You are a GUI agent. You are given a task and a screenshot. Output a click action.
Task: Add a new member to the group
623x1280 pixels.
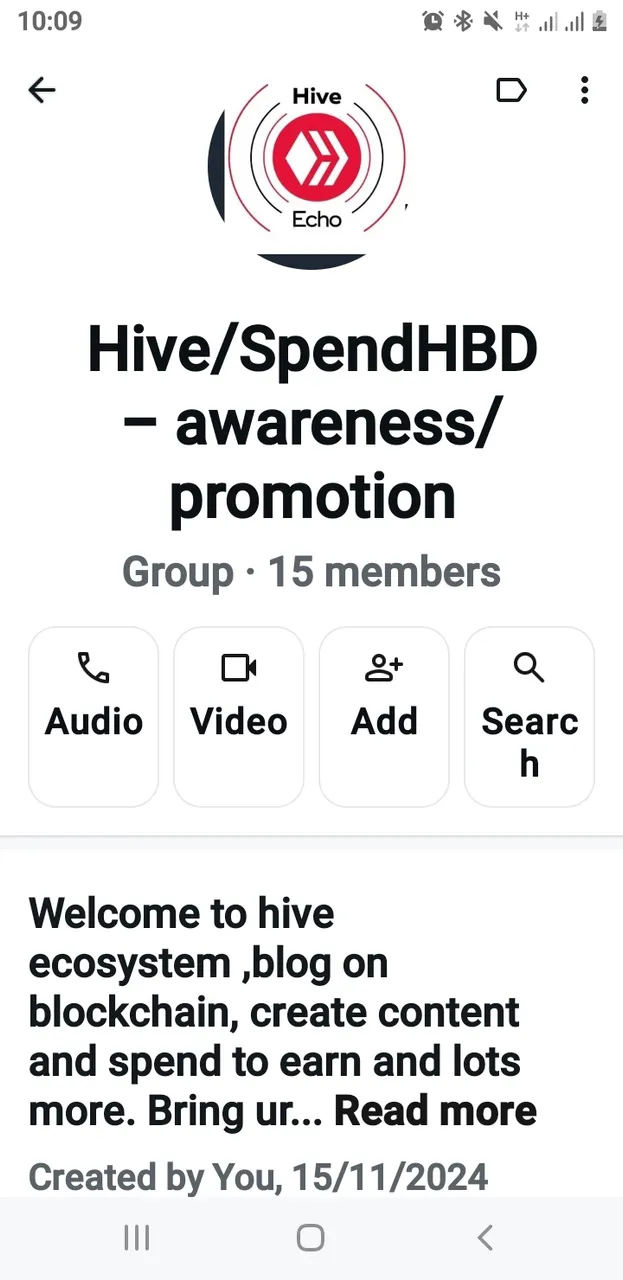pyautogui.click(x=384, y=715)
